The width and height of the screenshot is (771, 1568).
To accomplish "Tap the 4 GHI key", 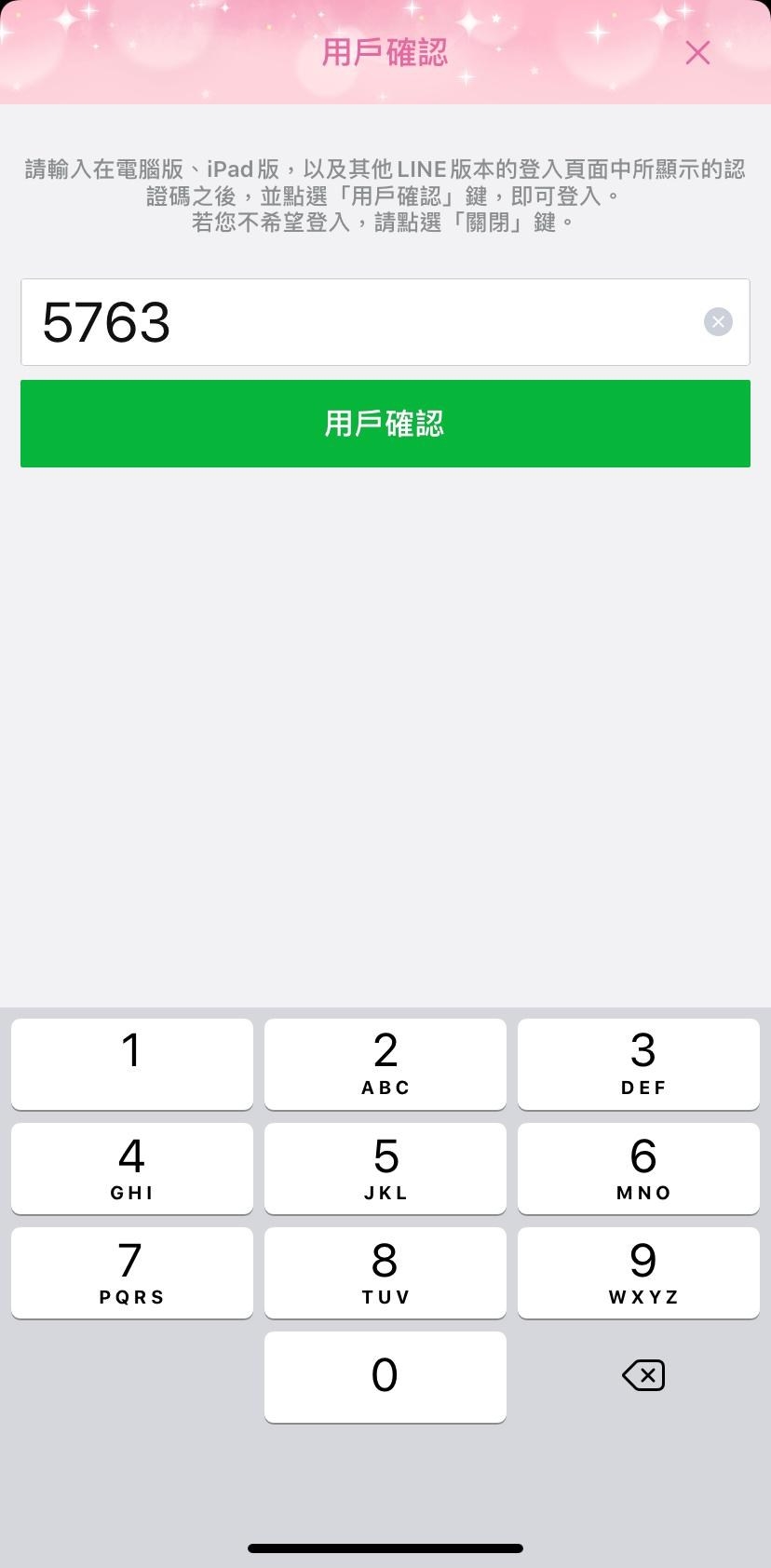I will [132, 1169].
